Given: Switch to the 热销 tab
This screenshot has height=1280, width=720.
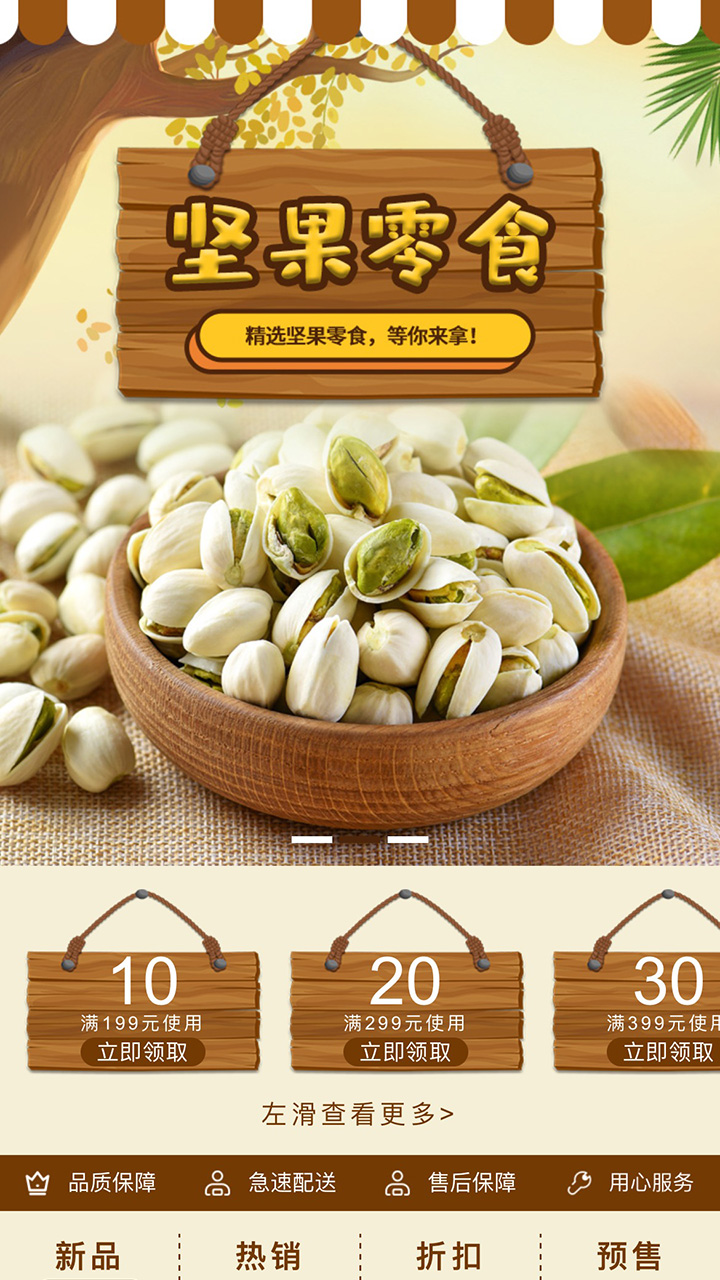Looking at the screenshot, I should coord(268,1255).
